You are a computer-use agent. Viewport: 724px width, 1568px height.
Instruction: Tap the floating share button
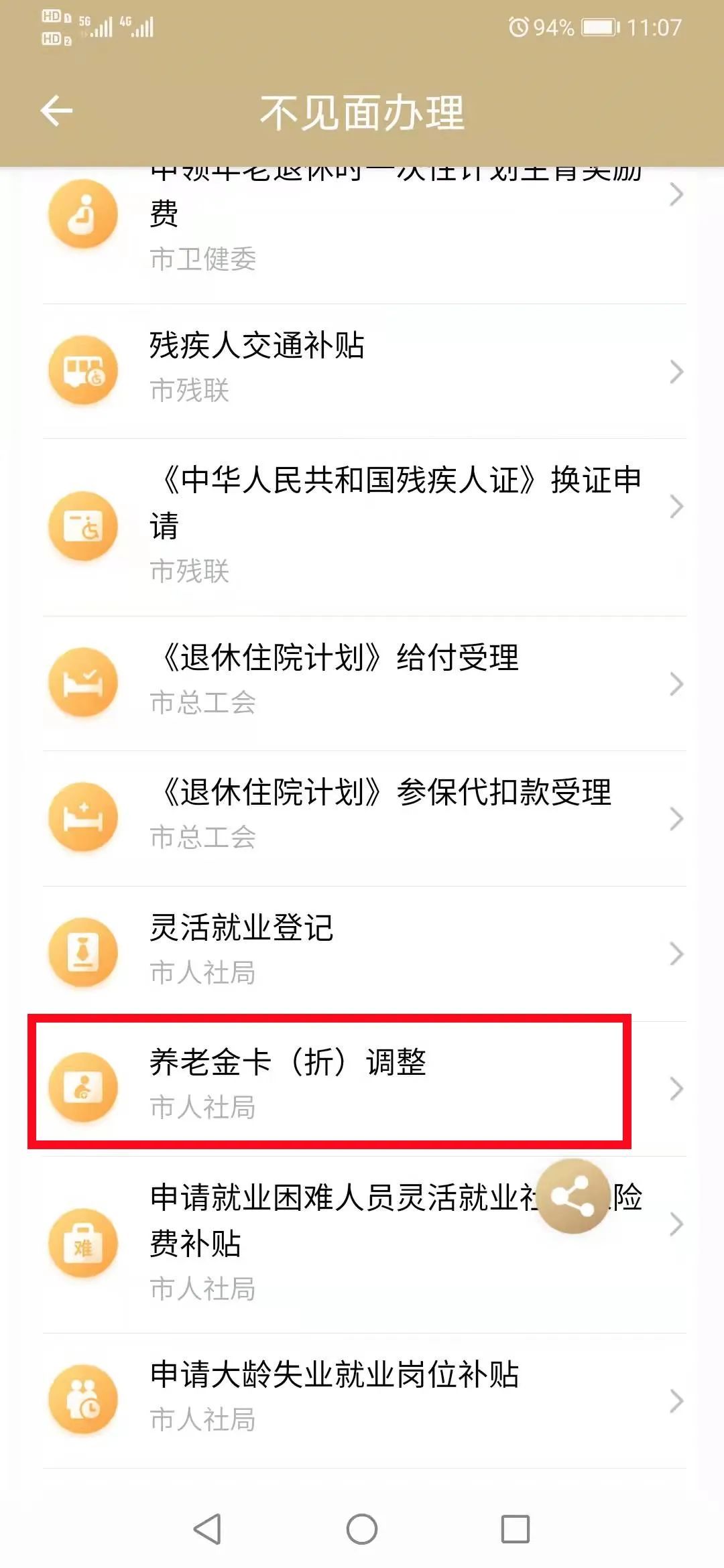coord(574,1196)
